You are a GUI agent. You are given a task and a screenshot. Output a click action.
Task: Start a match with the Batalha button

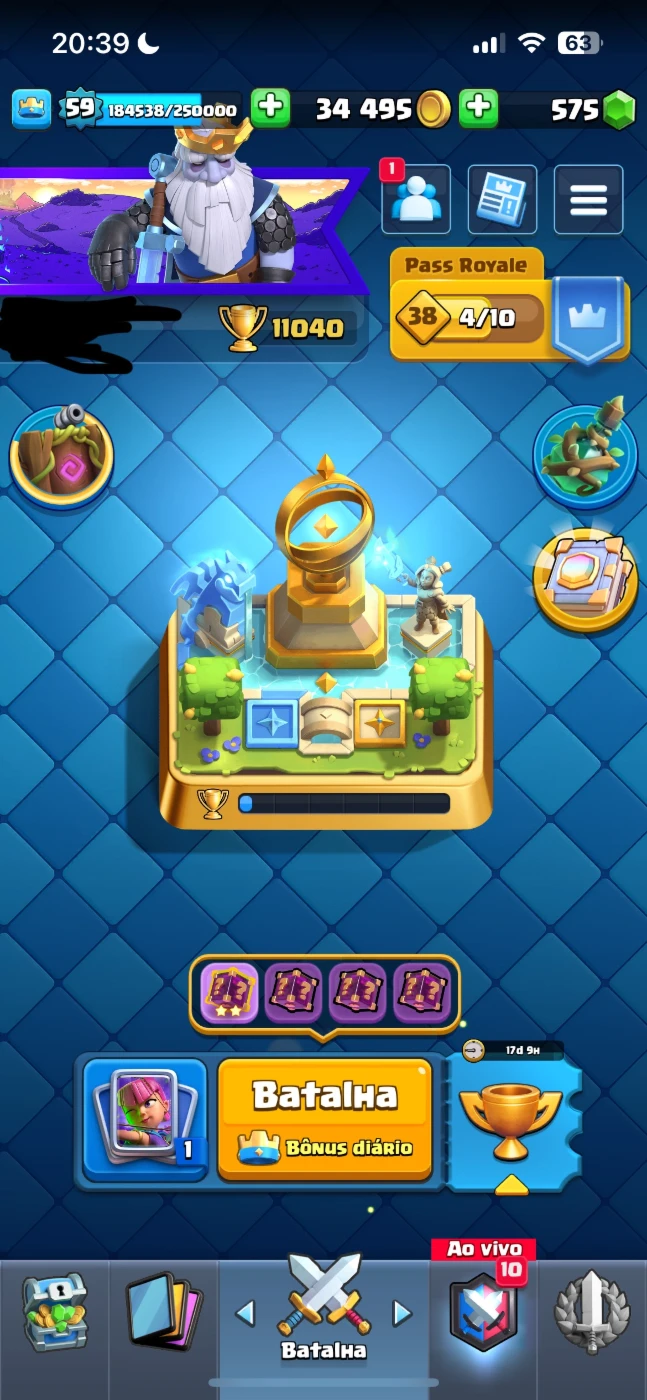tap(325, 1119)
